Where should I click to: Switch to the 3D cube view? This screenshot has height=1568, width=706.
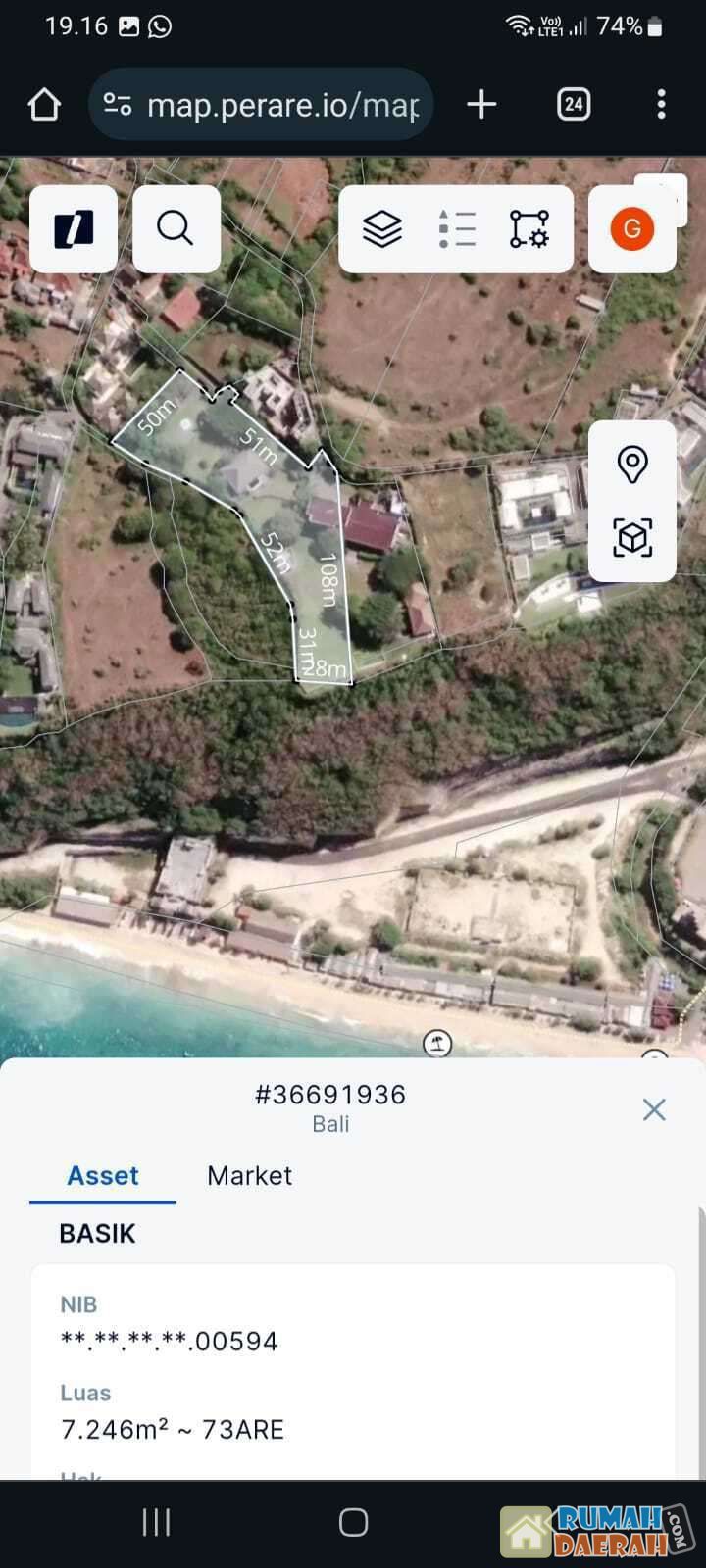(632, 538)
